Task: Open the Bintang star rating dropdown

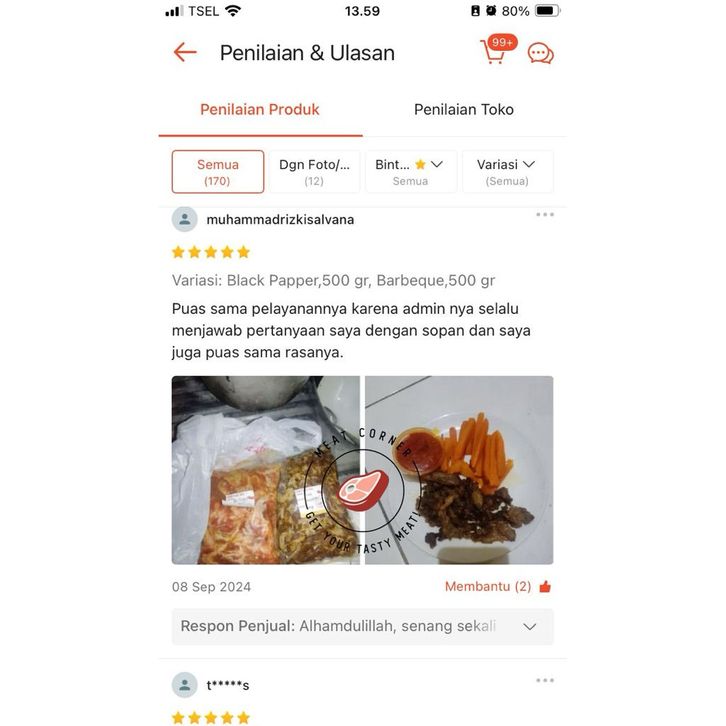Action: (410, 172)
